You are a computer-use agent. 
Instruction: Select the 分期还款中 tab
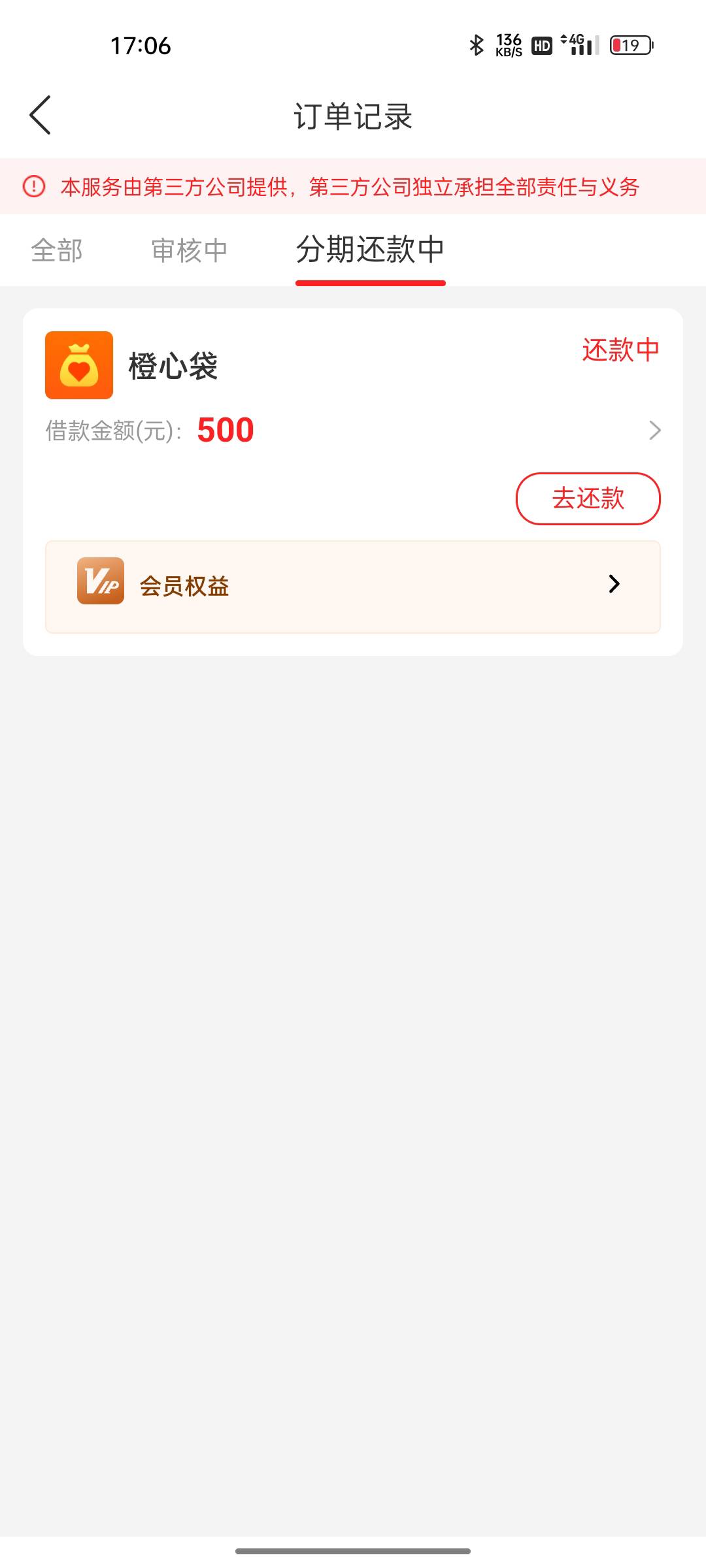coord(370,250)
